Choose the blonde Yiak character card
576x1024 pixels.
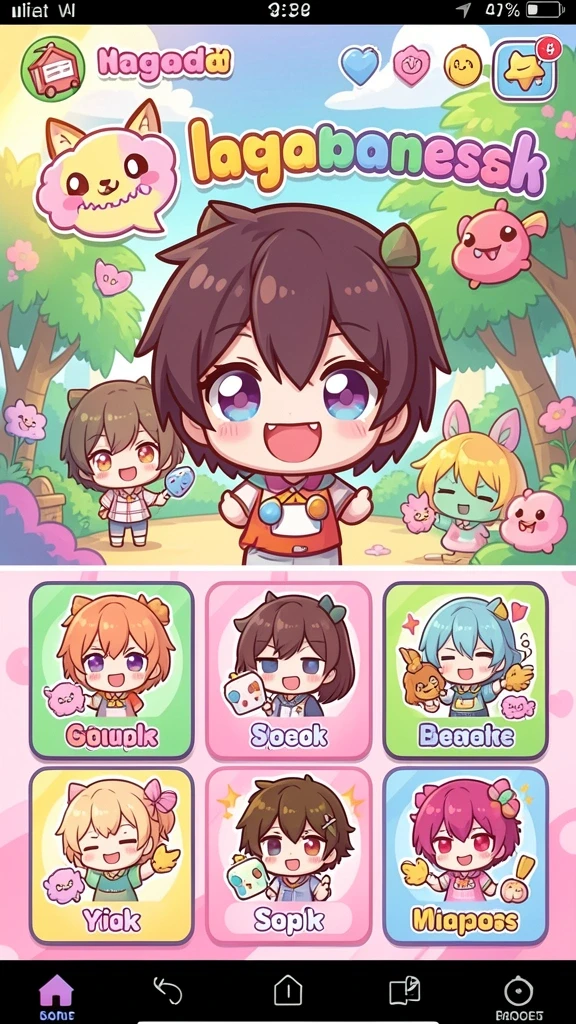[x=112, y=856]
